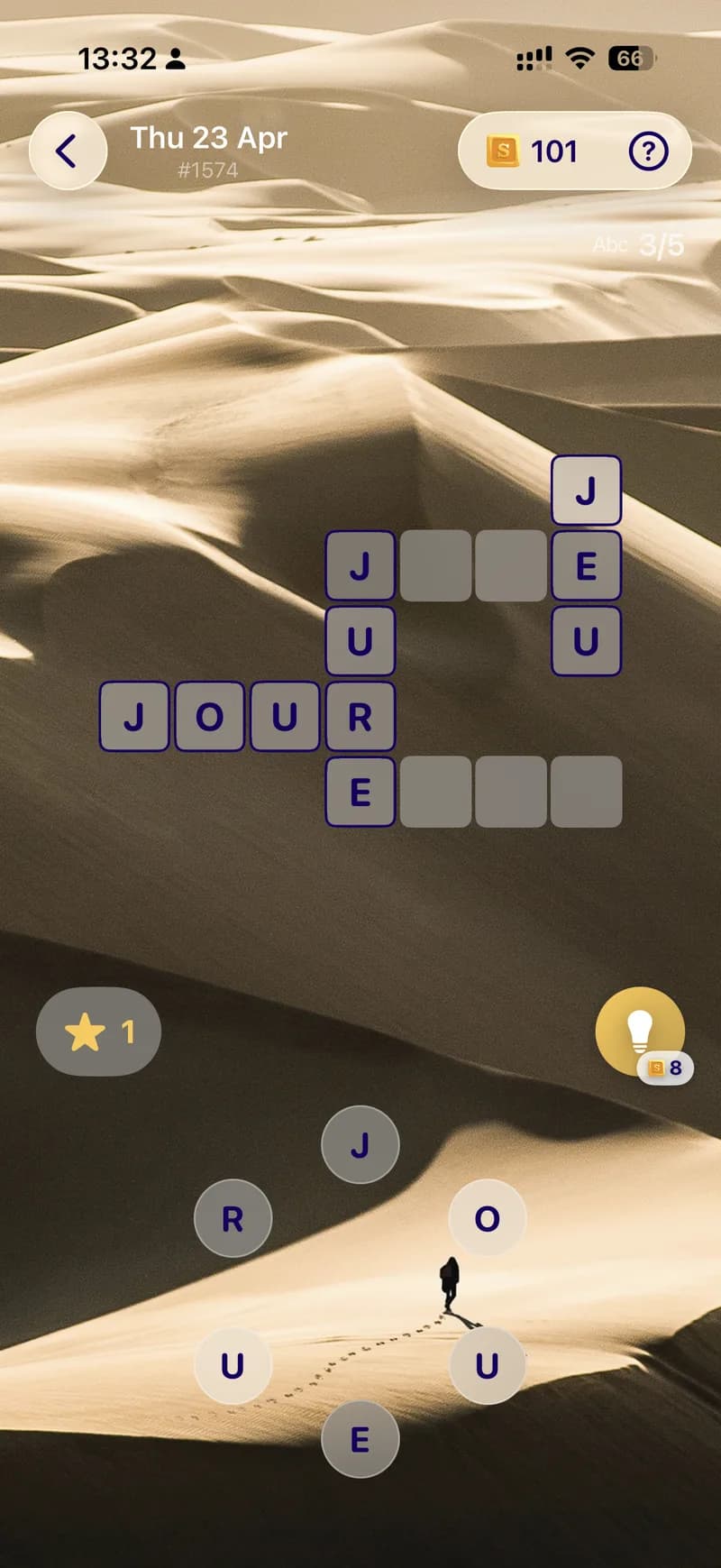
Task: Go back using the top arrow
Action: tap(68, 151)
